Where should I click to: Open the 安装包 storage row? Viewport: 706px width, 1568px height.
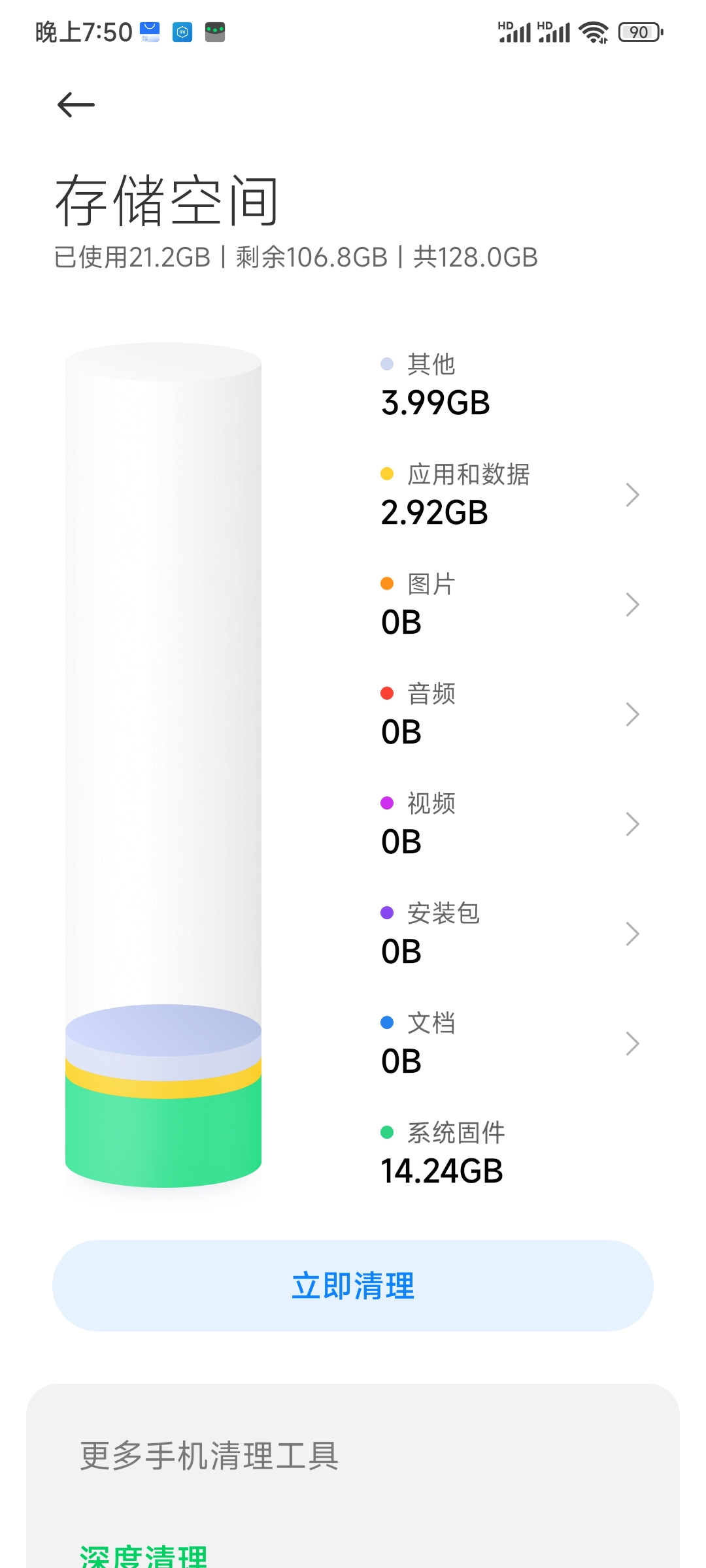click(x=510, y=934)
